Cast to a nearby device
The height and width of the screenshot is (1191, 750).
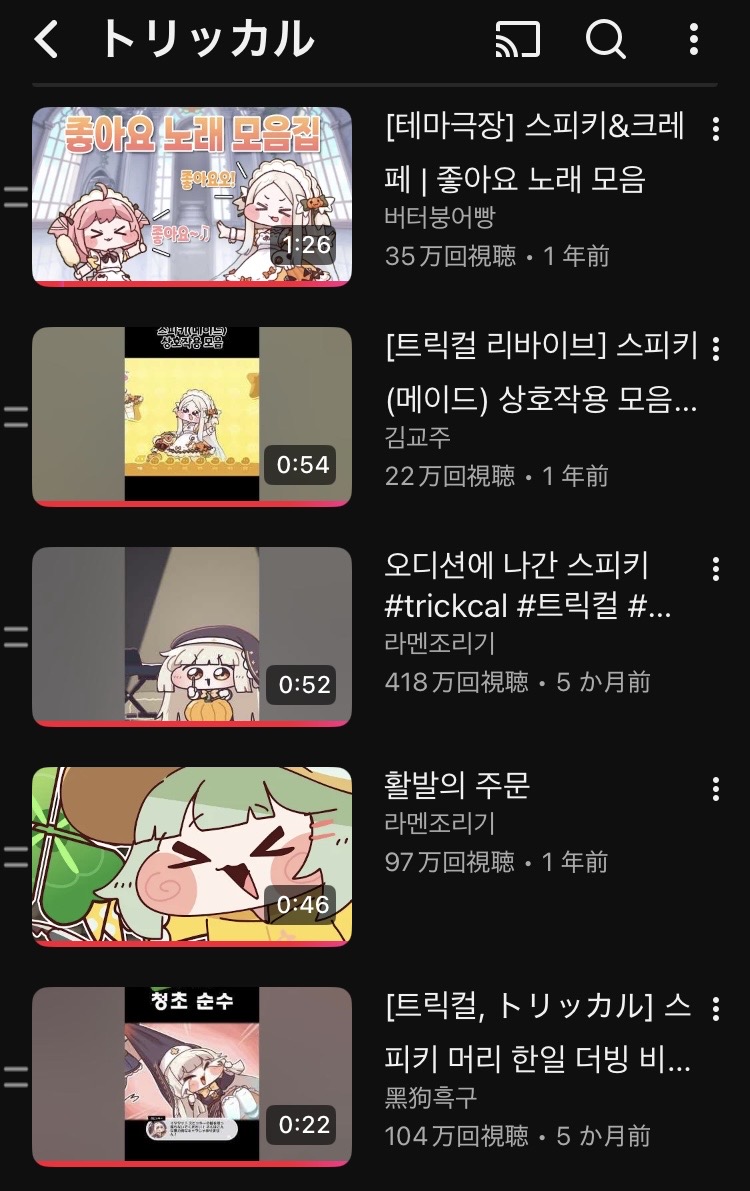pos(517,41)
